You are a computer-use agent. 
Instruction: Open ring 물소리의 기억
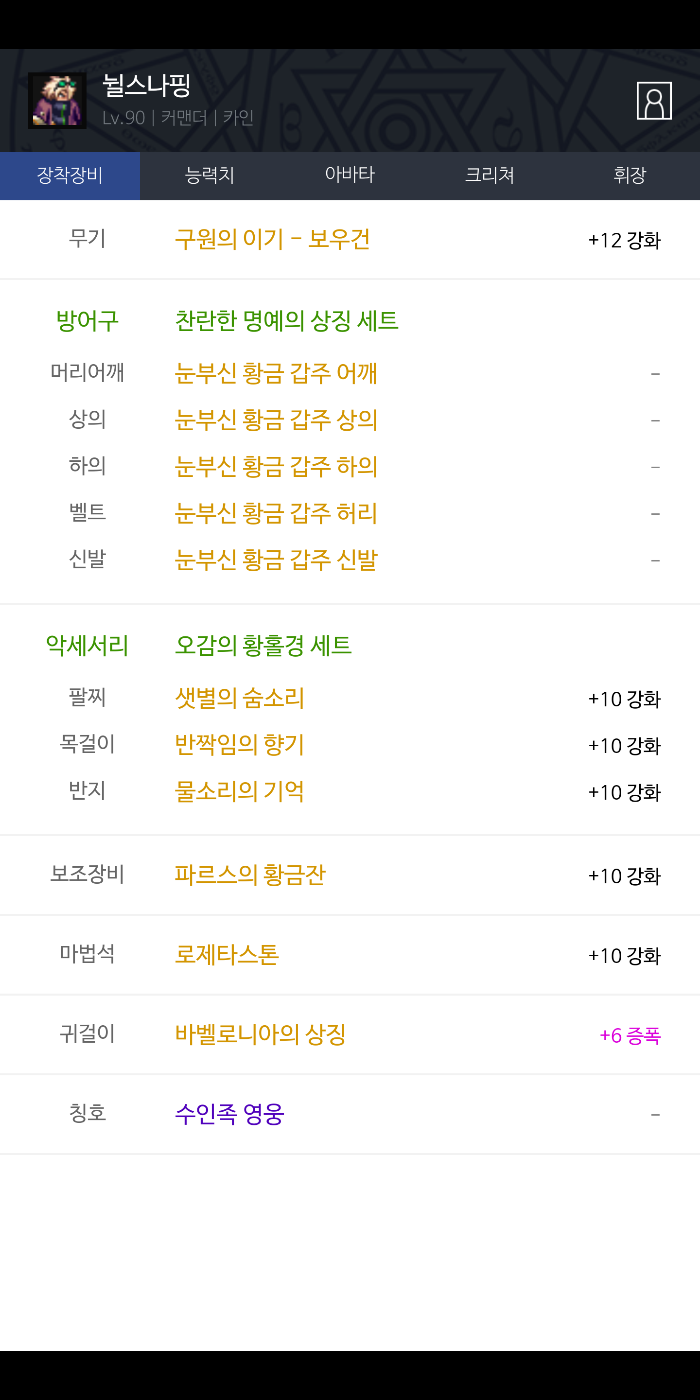(x=240, y=792)
